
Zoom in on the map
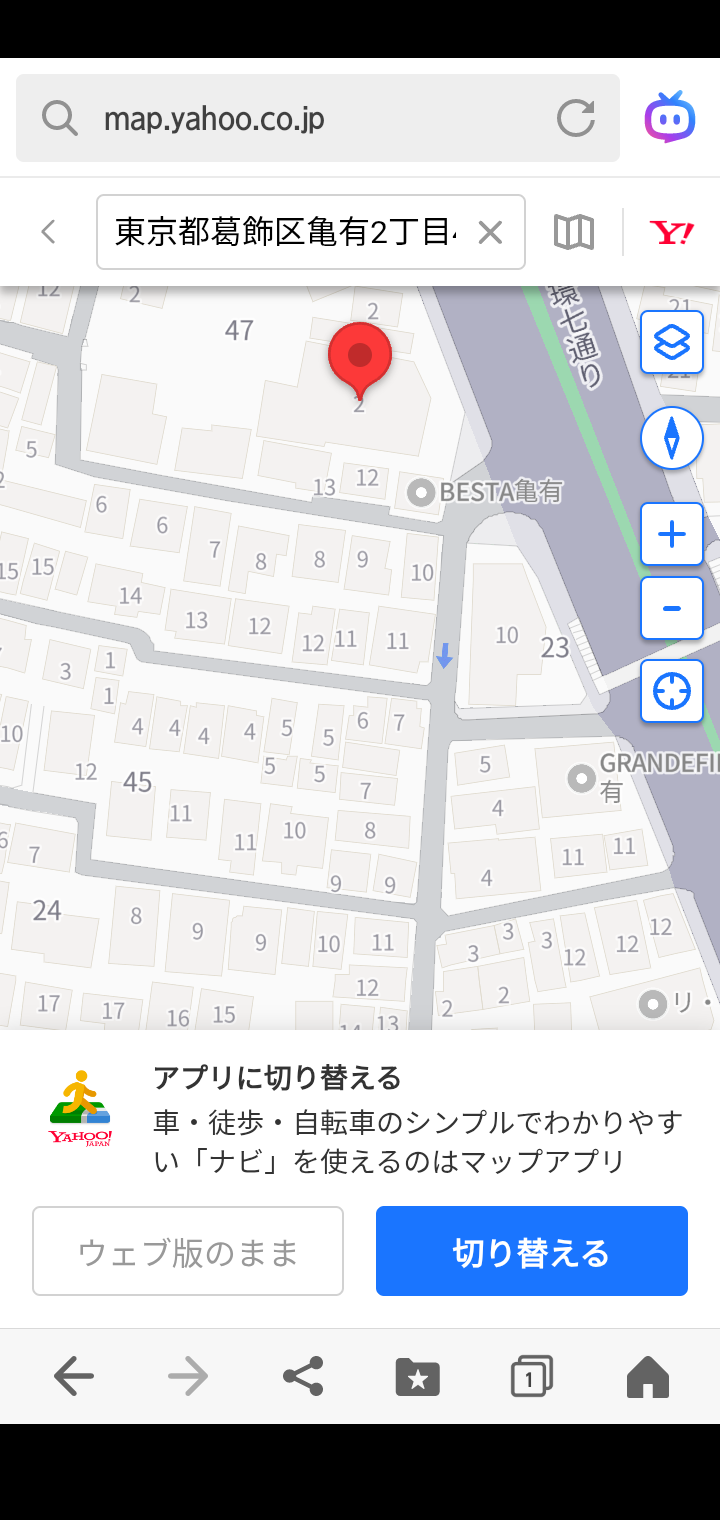[x=672, y=534]
